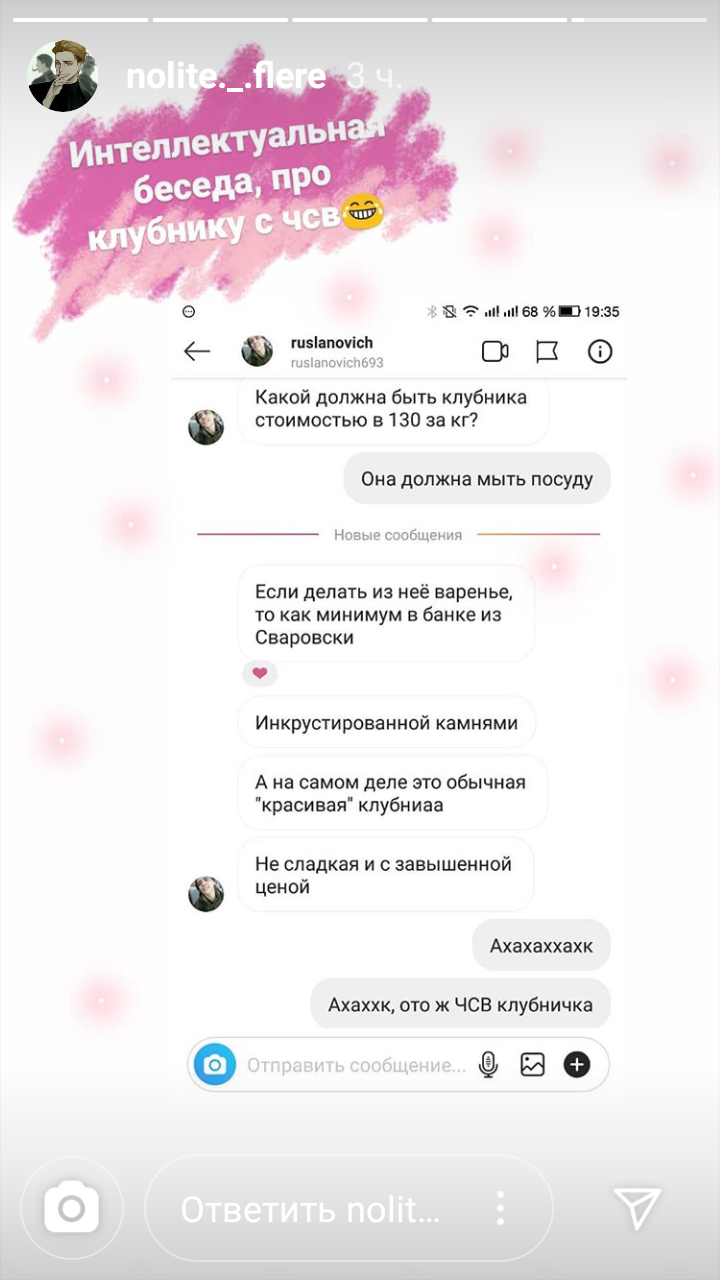Tap the reply to nolite message field

pyautogui.click(x=310, y=1211)
